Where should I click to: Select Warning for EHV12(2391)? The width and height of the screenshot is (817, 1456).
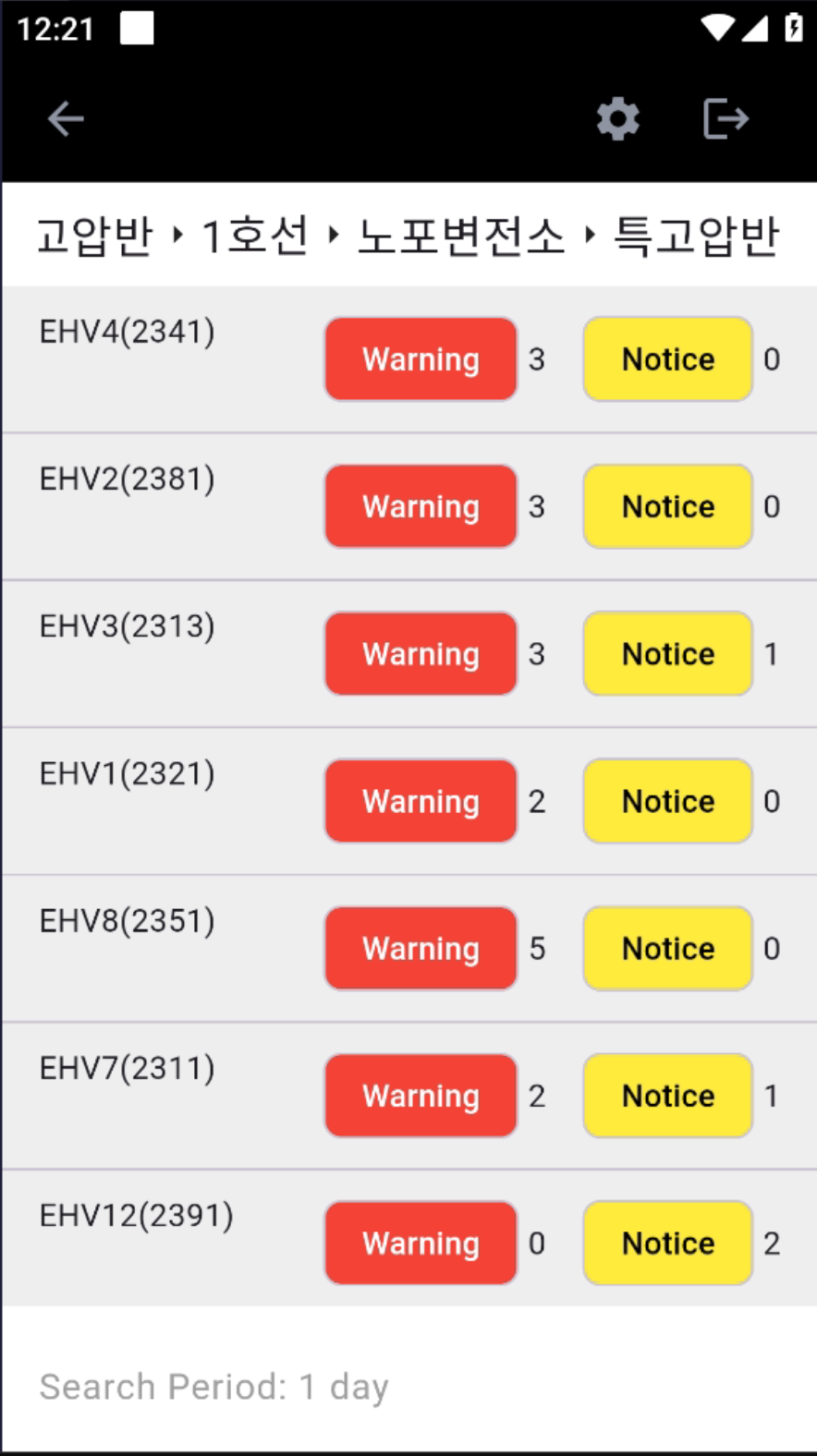click(x=421, y=1244)
